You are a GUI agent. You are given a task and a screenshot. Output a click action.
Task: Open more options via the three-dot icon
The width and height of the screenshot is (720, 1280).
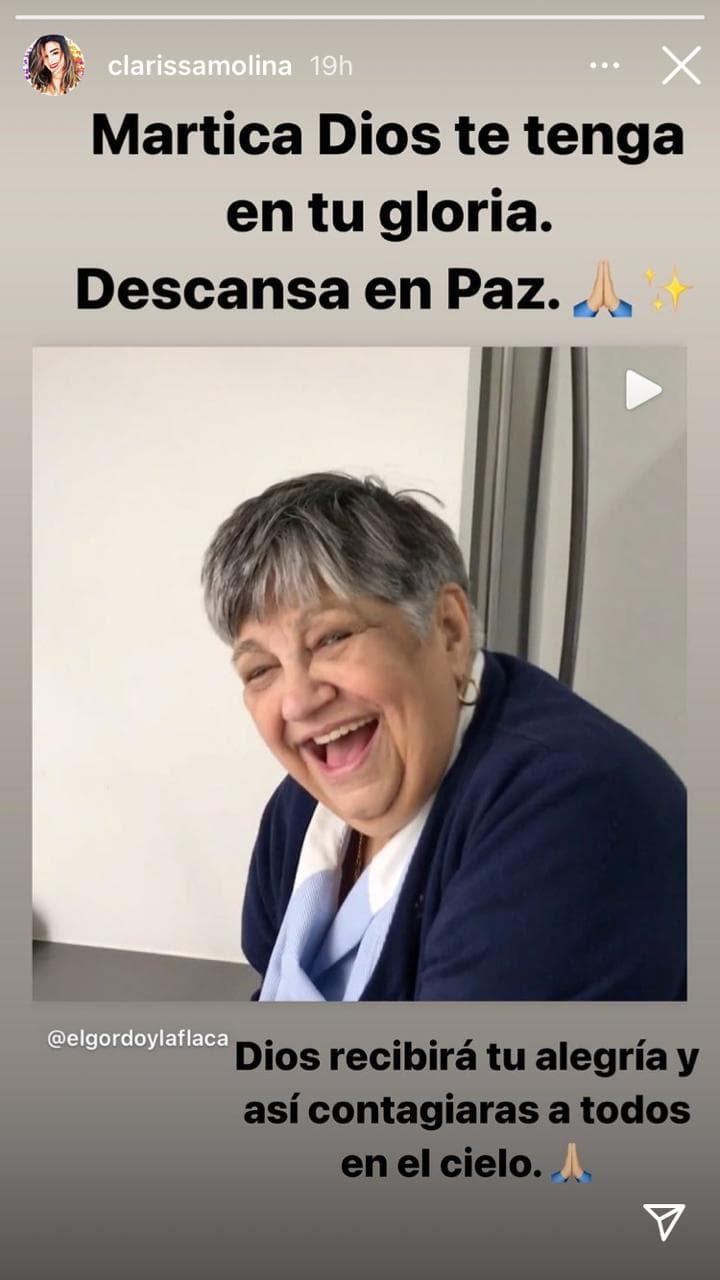[603, 63]
